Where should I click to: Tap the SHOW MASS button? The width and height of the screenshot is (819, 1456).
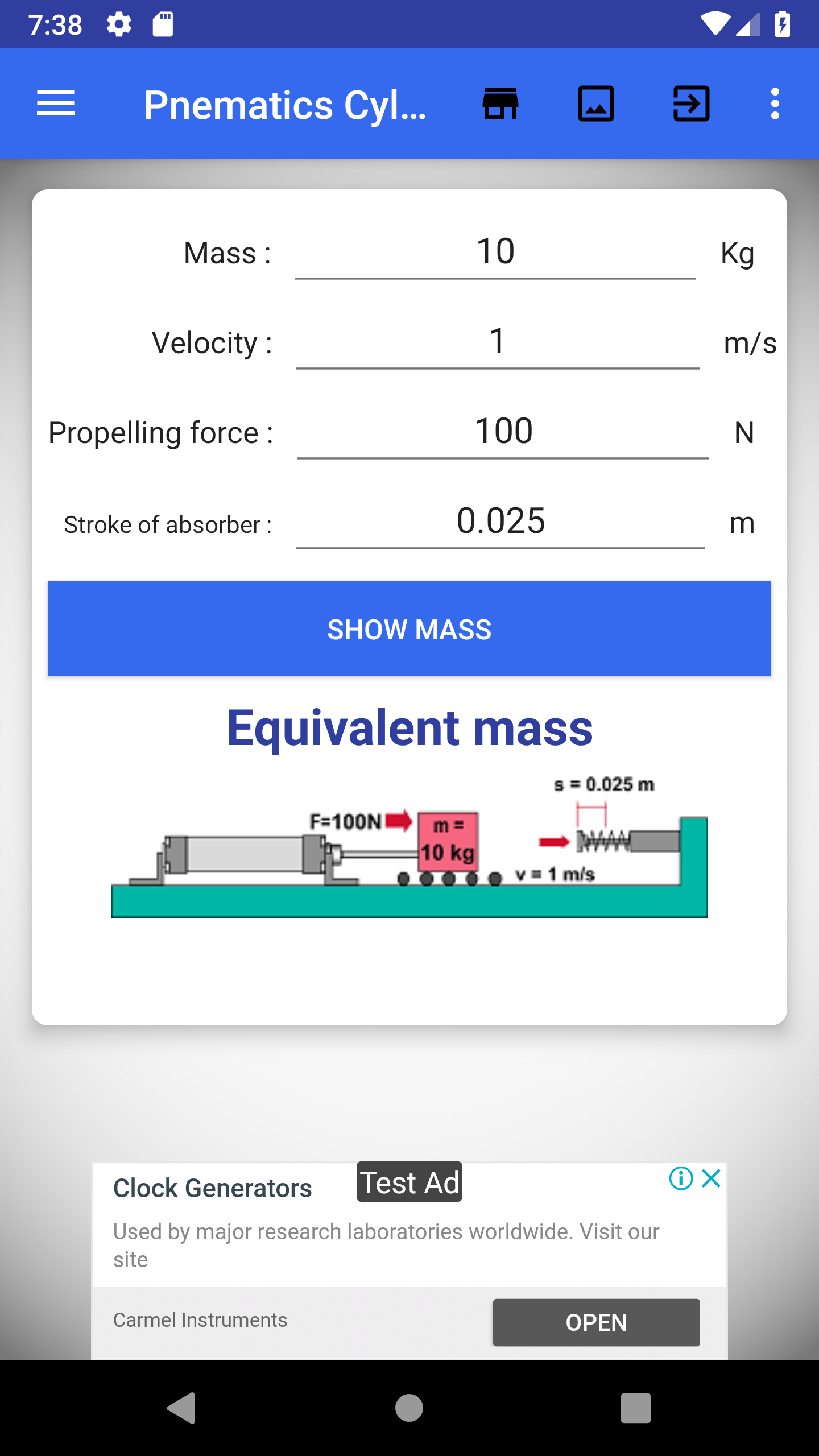pyautogui.click(x=409, y=628)
